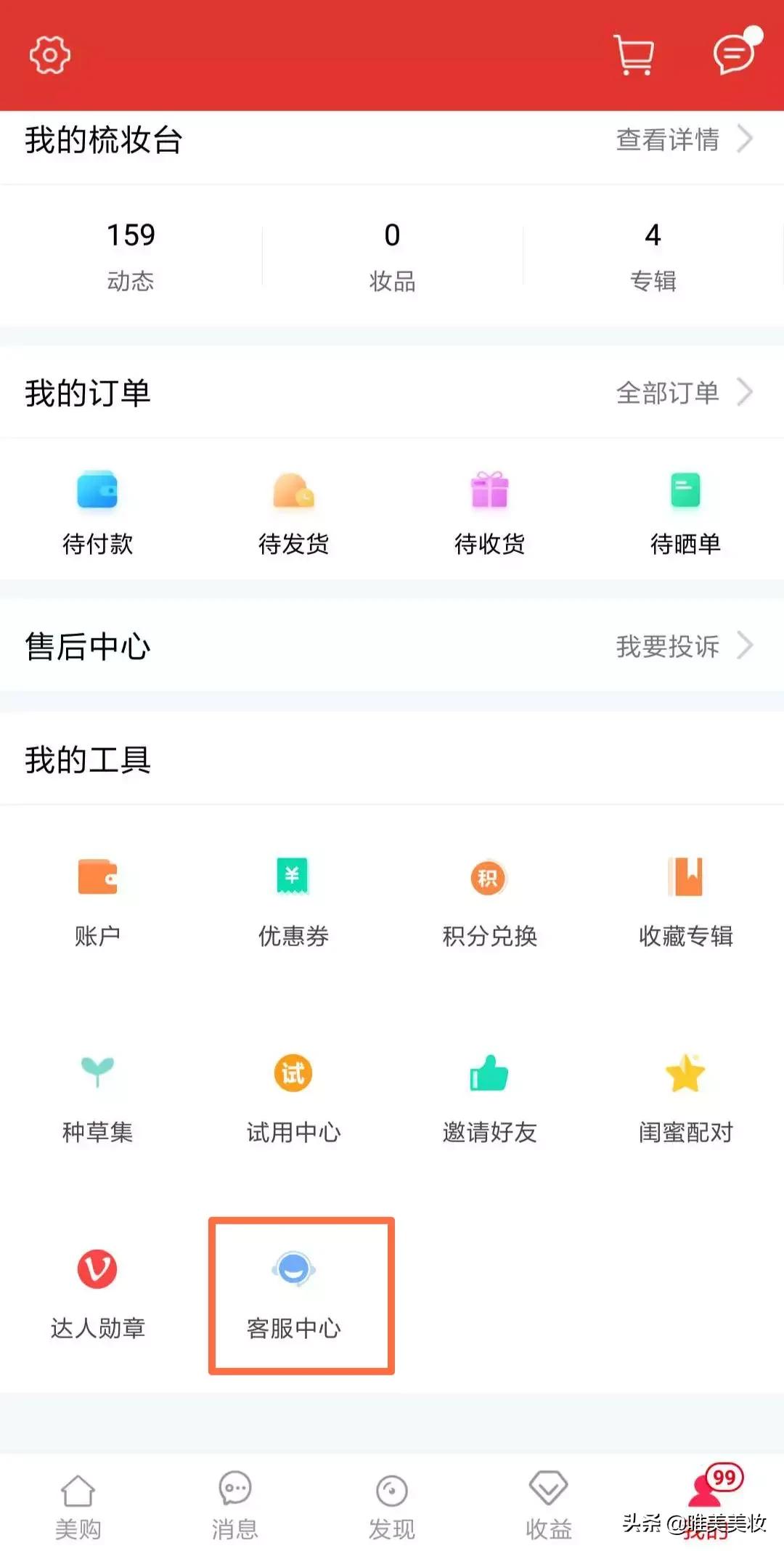The image size is (784, 1551).
Task: Open 我要投诉 complaint chevron
Action: 682,646
